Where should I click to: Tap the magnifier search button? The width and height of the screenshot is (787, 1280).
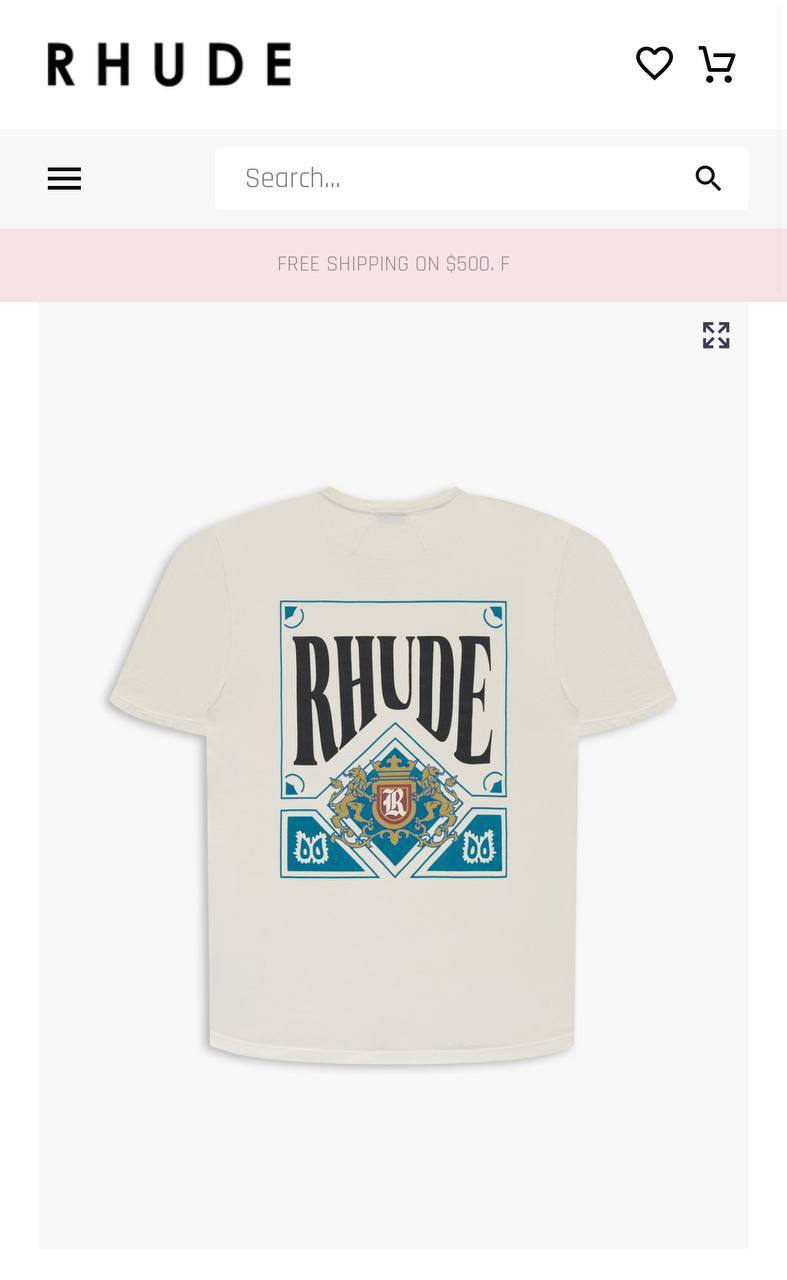(708, 179)
